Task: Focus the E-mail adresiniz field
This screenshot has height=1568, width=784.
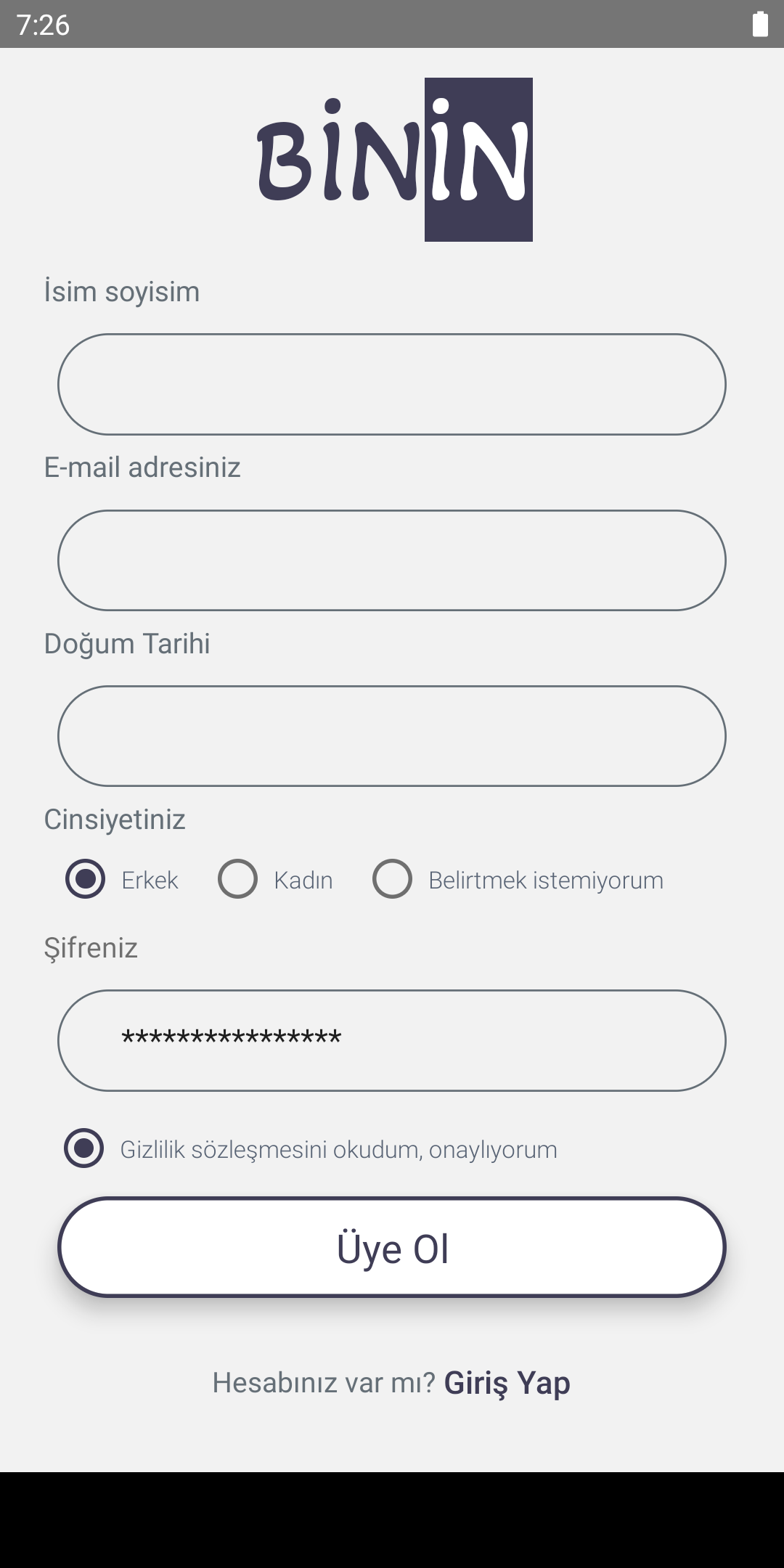Action: point(392,560)
